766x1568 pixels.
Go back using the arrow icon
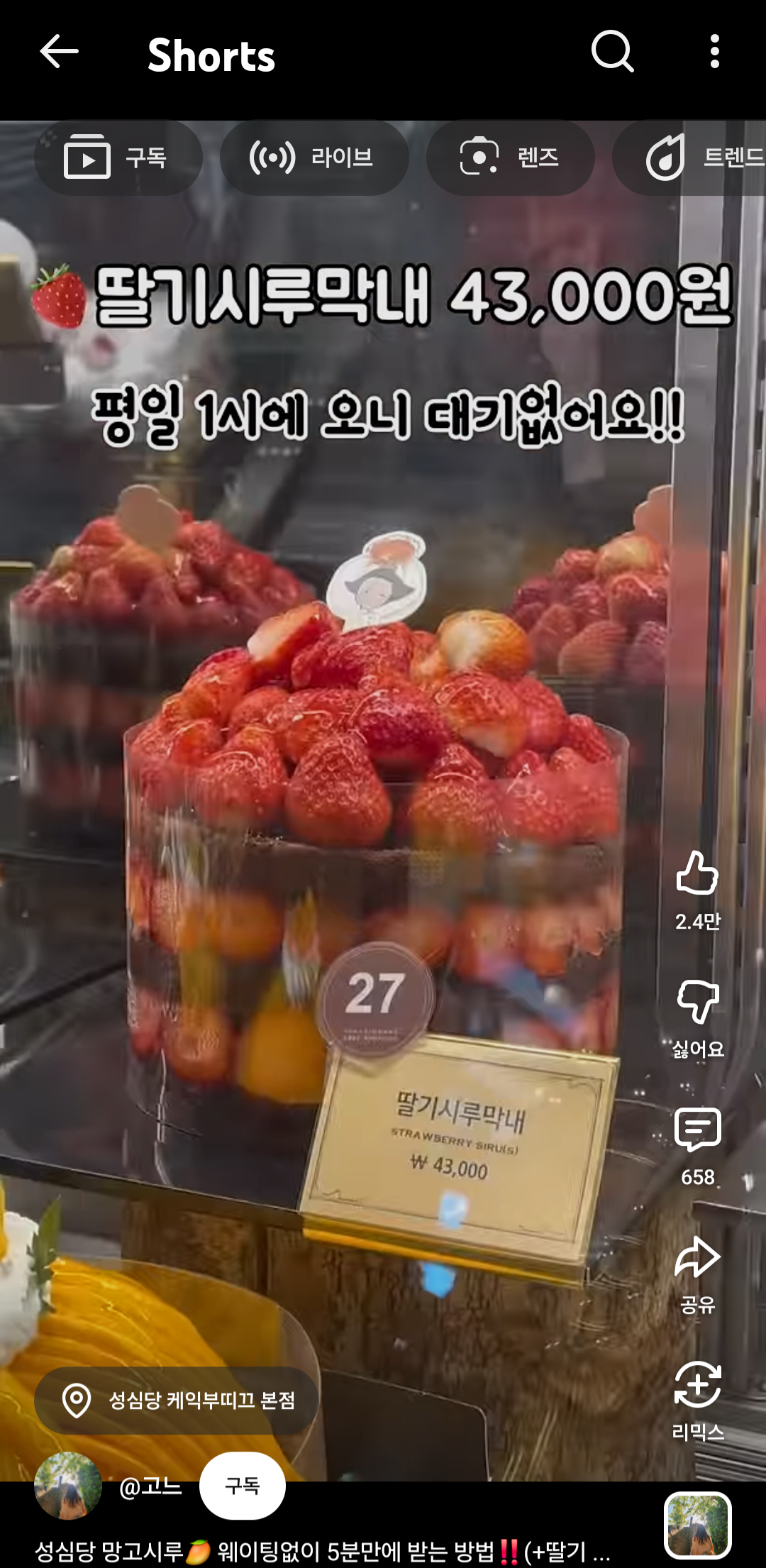click(x=59, y=52)
